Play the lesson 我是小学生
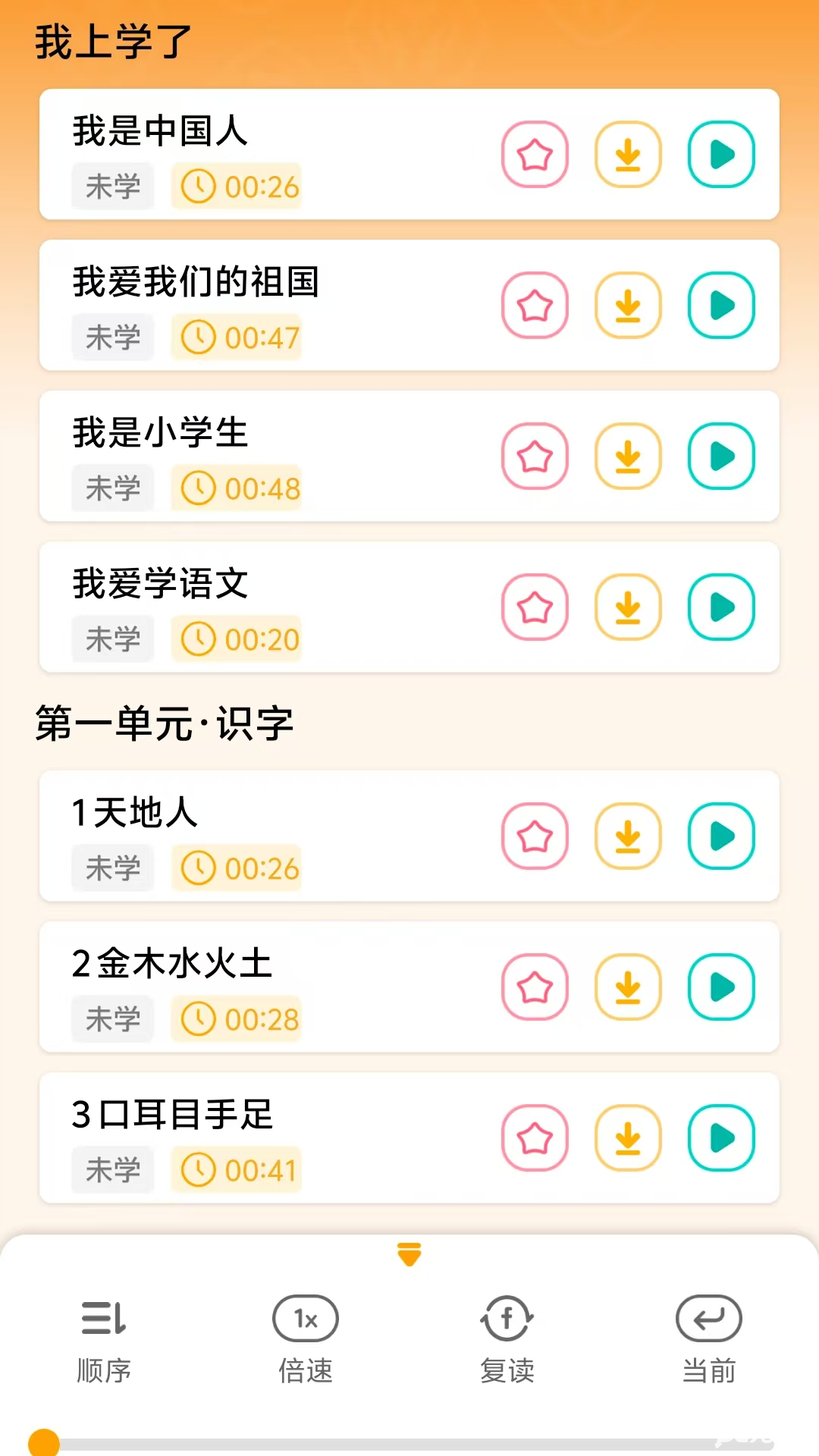 (720, 457)
